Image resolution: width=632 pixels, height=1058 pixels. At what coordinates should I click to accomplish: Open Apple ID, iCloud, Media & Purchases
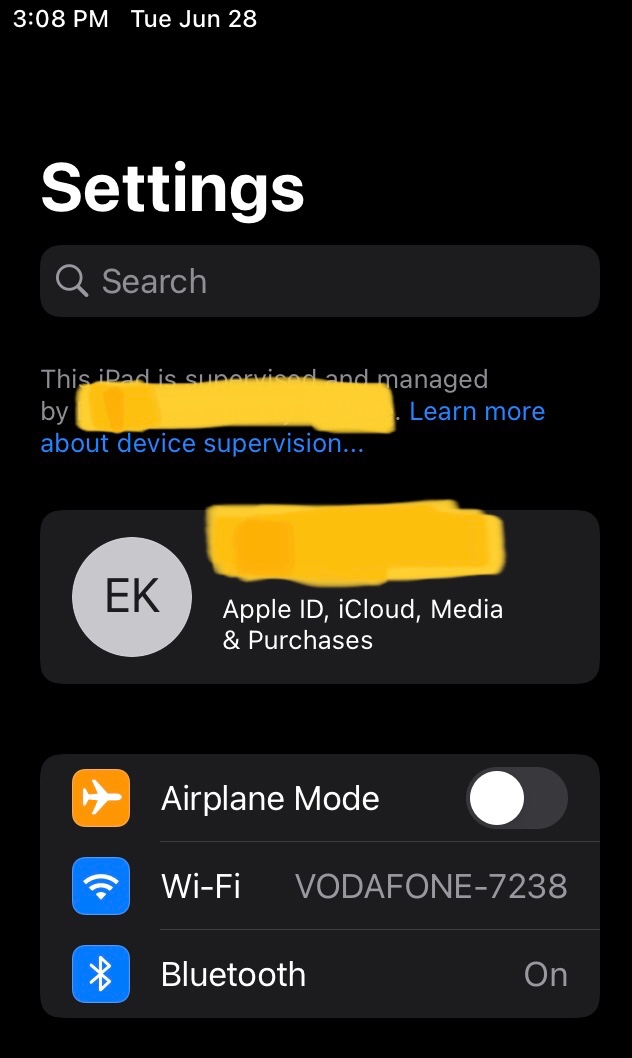pos(319,597)
